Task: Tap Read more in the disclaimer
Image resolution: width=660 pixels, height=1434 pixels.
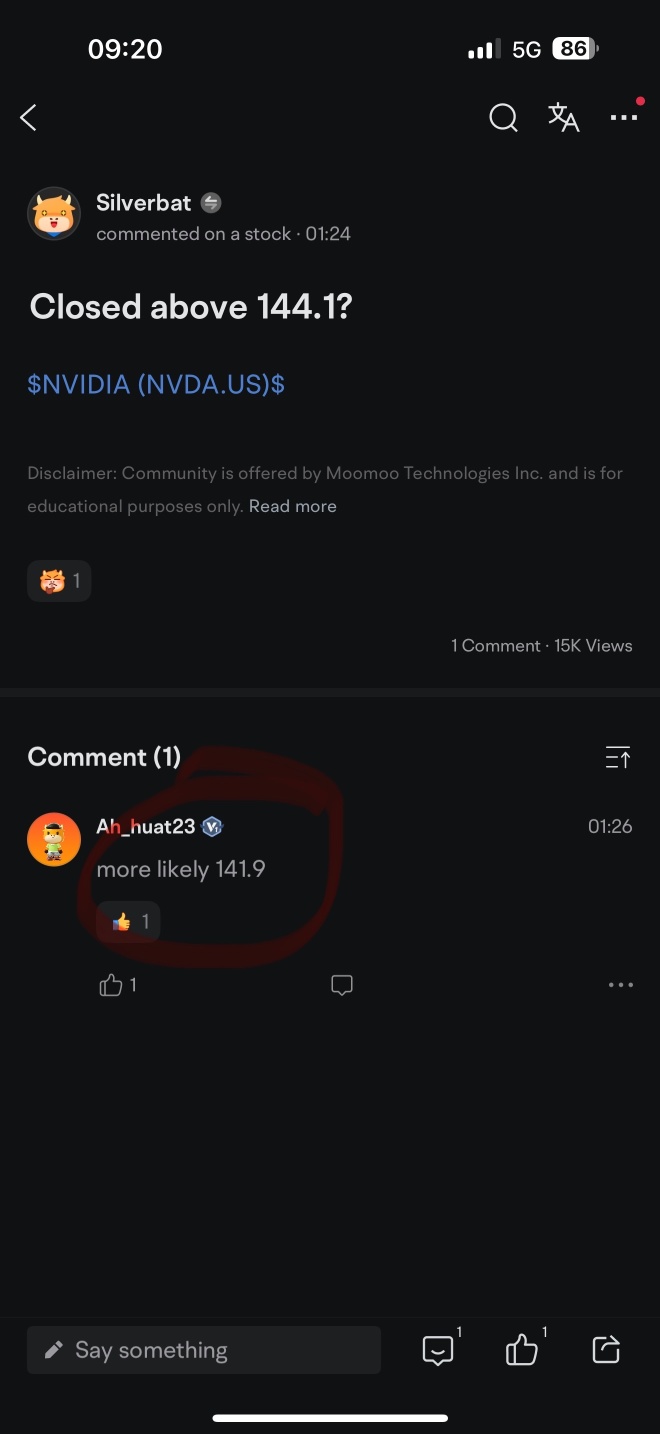Action: [292, 506]
